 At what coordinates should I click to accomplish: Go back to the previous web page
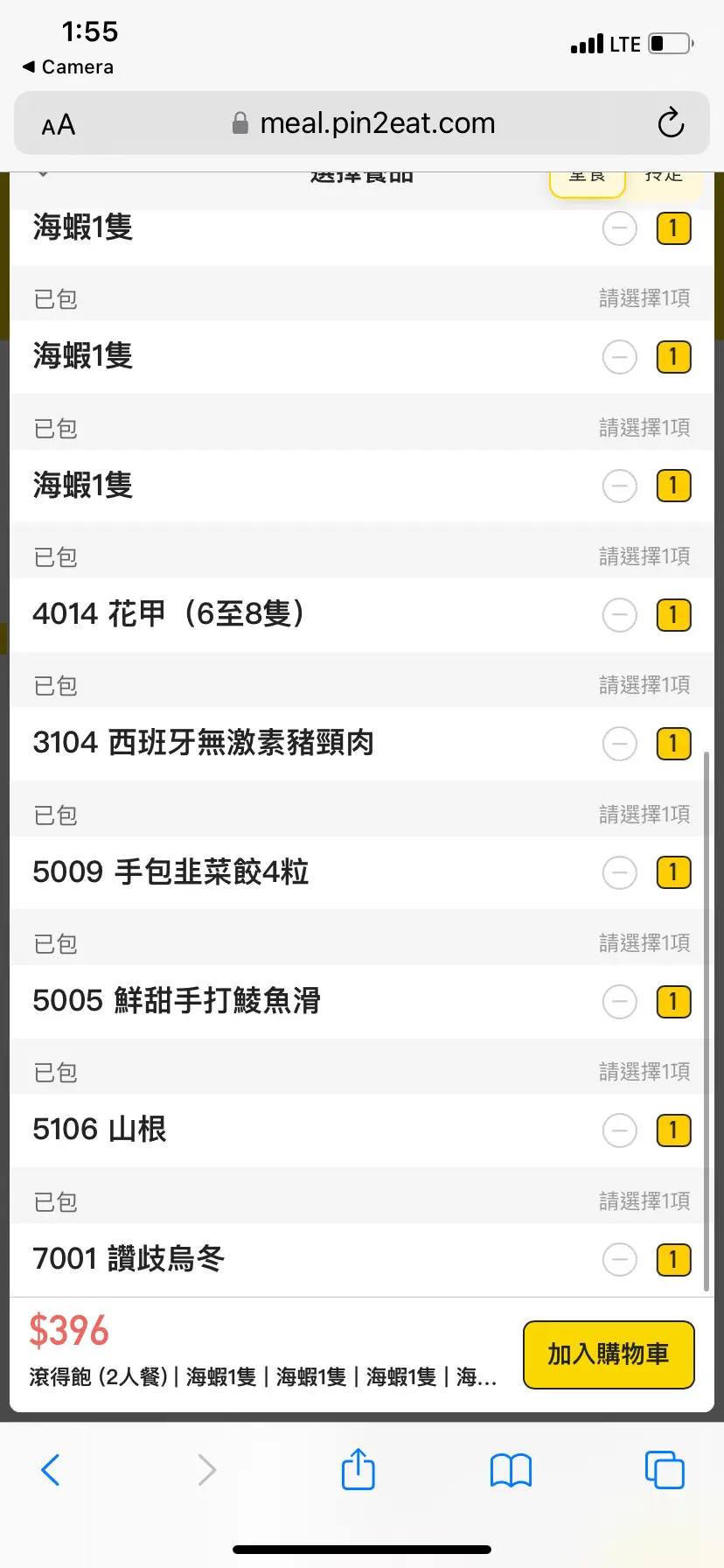point(52,1470)
